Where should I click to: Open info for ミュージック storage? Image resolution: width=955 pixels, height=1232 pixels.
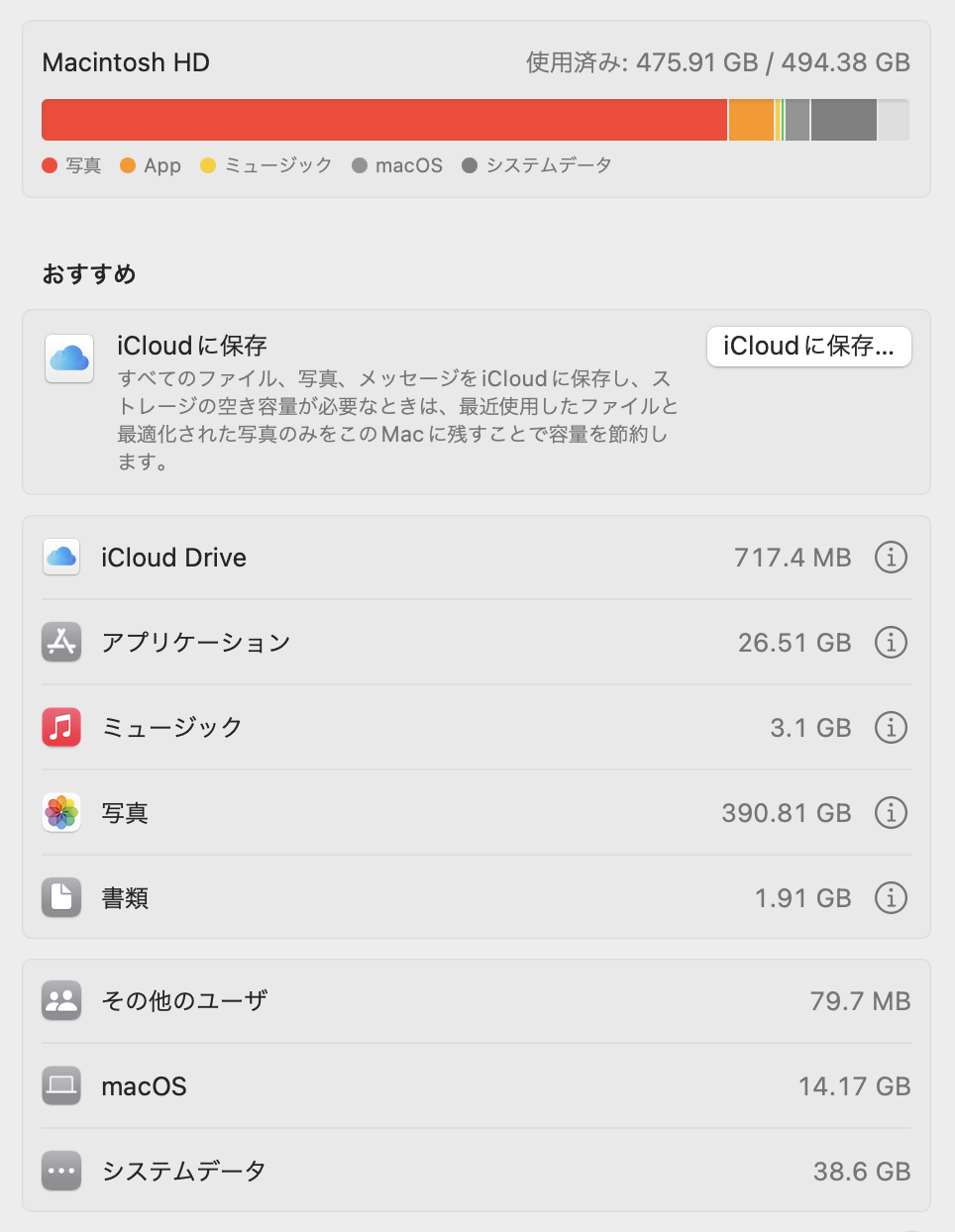click(891, 728)
